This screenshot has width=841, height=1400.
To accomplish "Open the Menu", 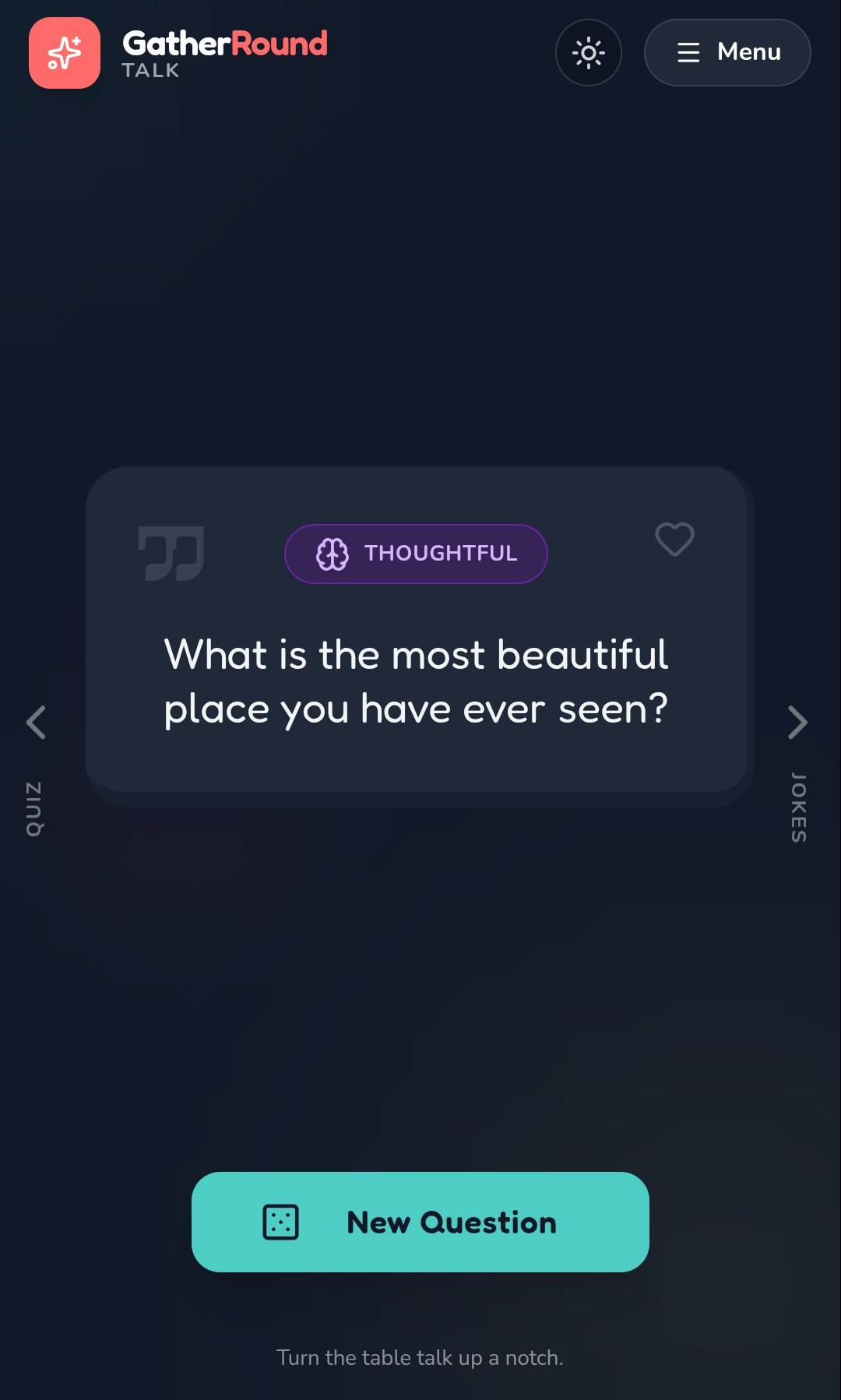I will [727, 53].
